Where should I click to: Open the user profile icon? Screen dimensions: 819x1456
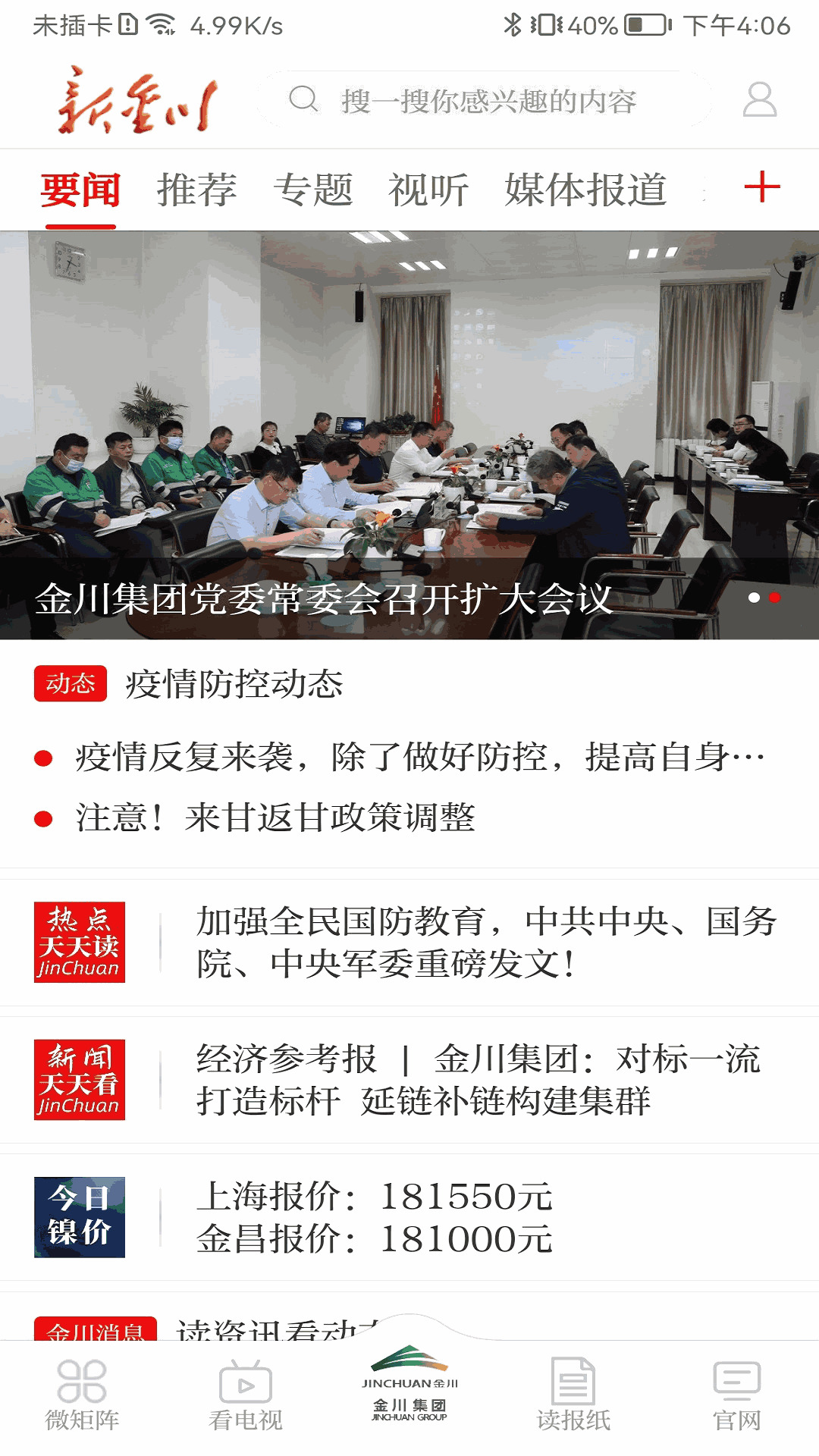(759, 100)
